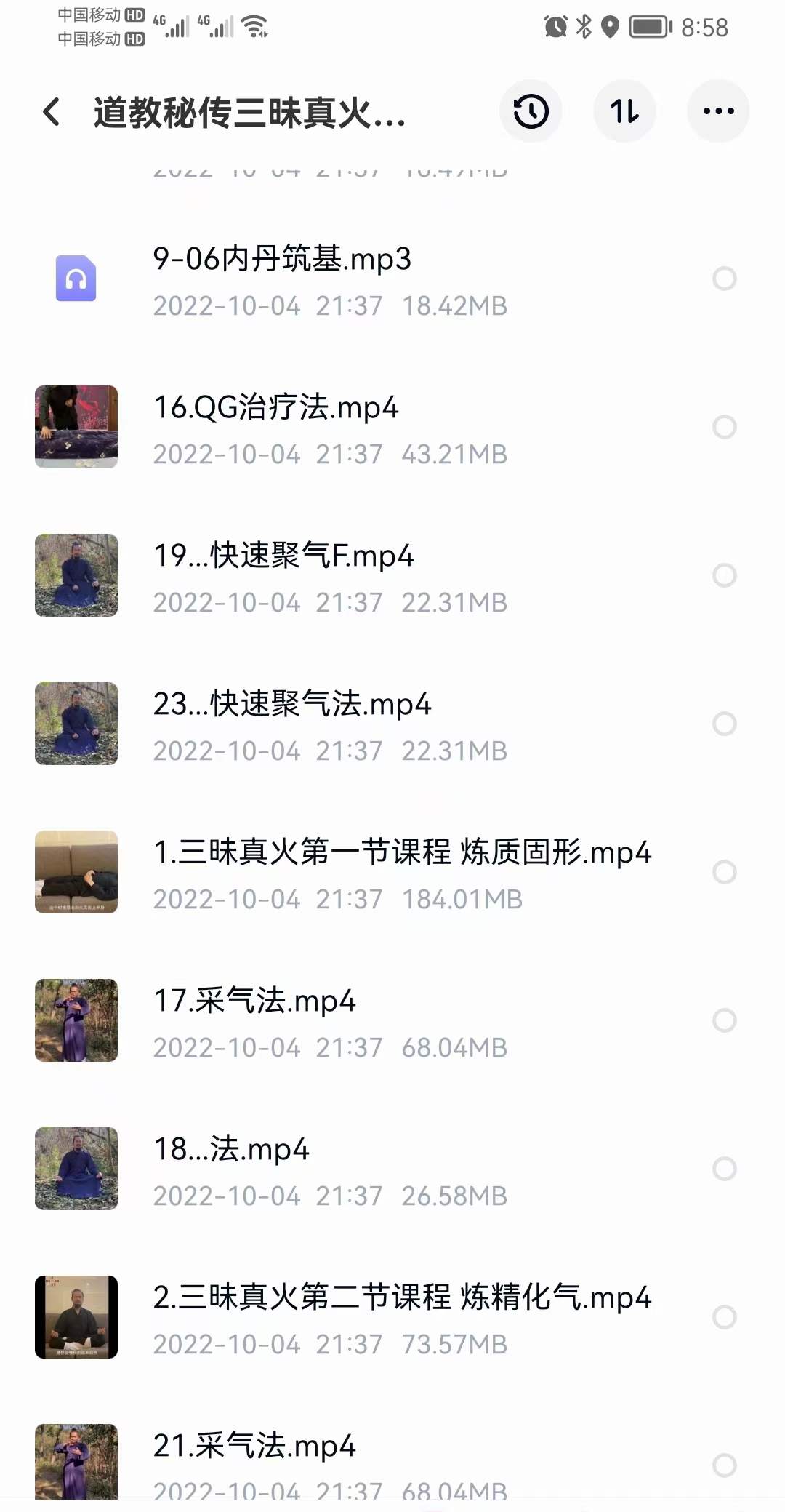This screenshot has width=785, height=1512.
Task: Tap the sort order icon
Action: pyautogui.click(x=625, y=111)
